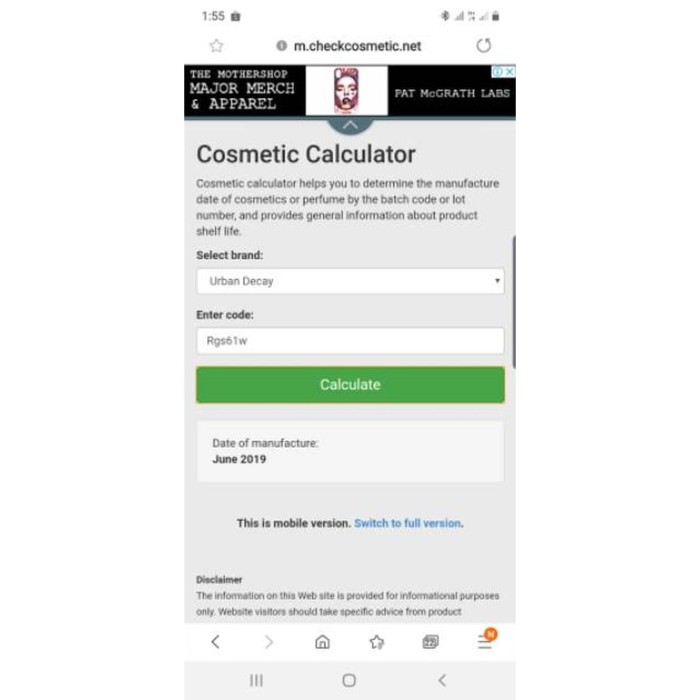Open the browser hamburger menu
700x700 pixels.
[x=484, y=642]
